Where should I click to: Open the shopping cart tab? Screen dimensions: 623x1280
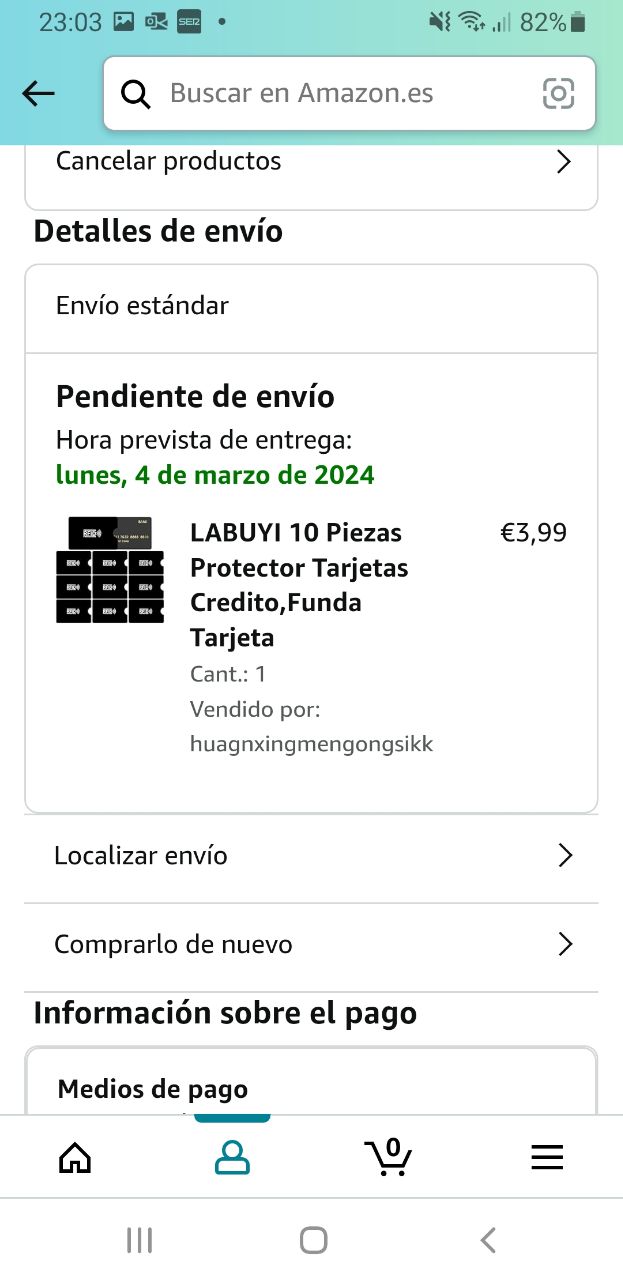coord(388,1157)
